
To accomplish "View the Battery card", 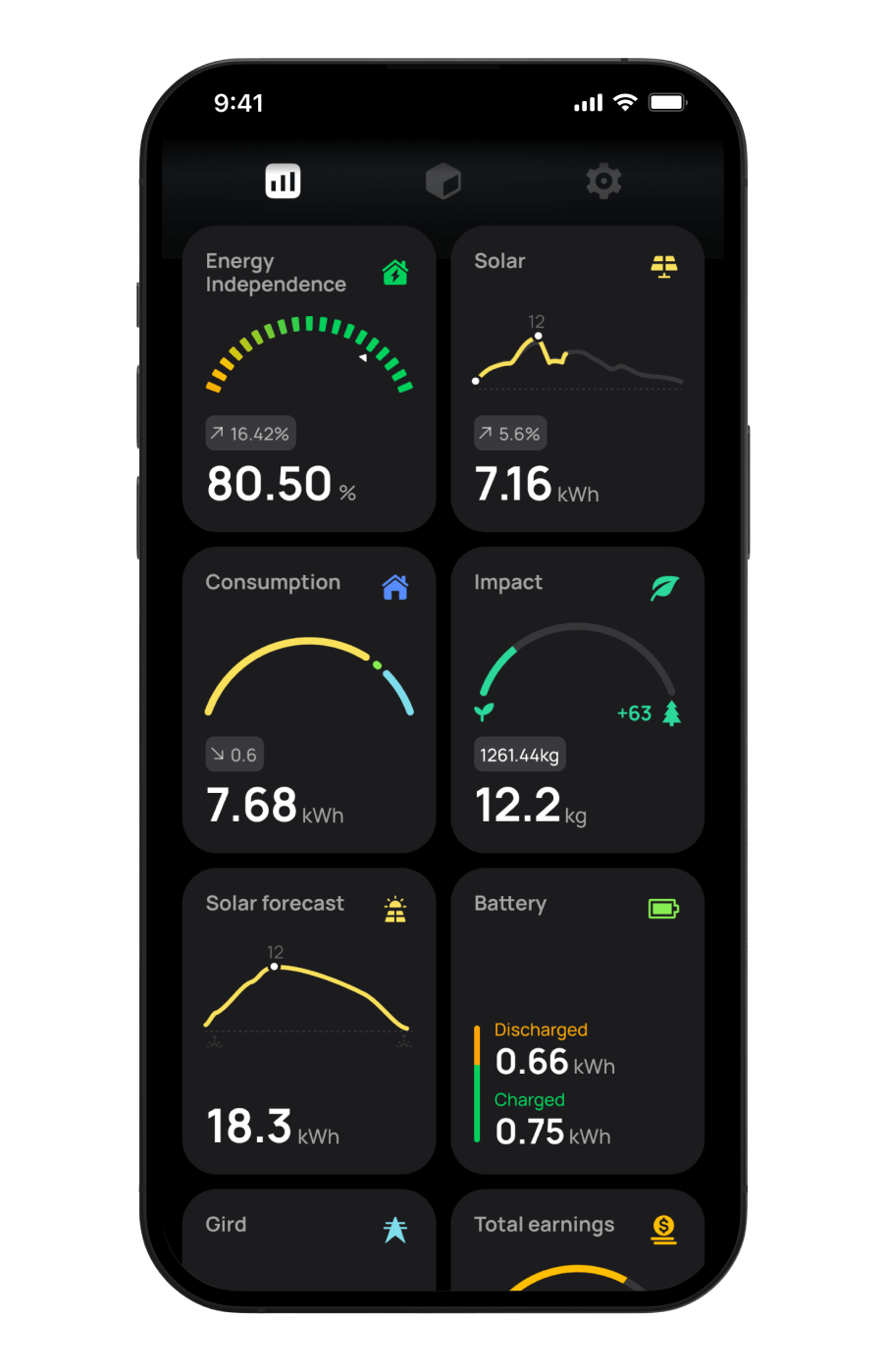I will pos(577,1021).
